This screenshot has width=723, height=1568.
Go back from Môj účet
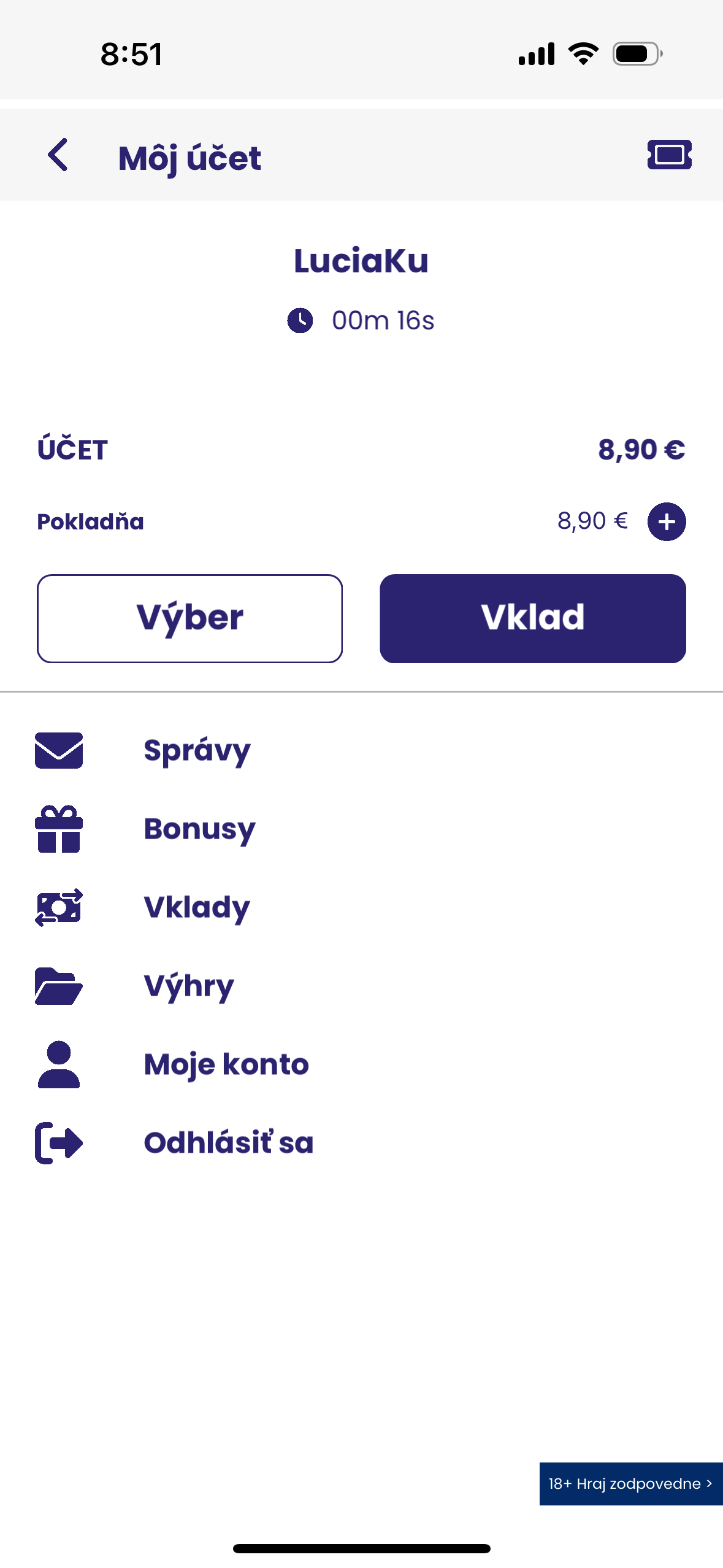coord(58,155)
